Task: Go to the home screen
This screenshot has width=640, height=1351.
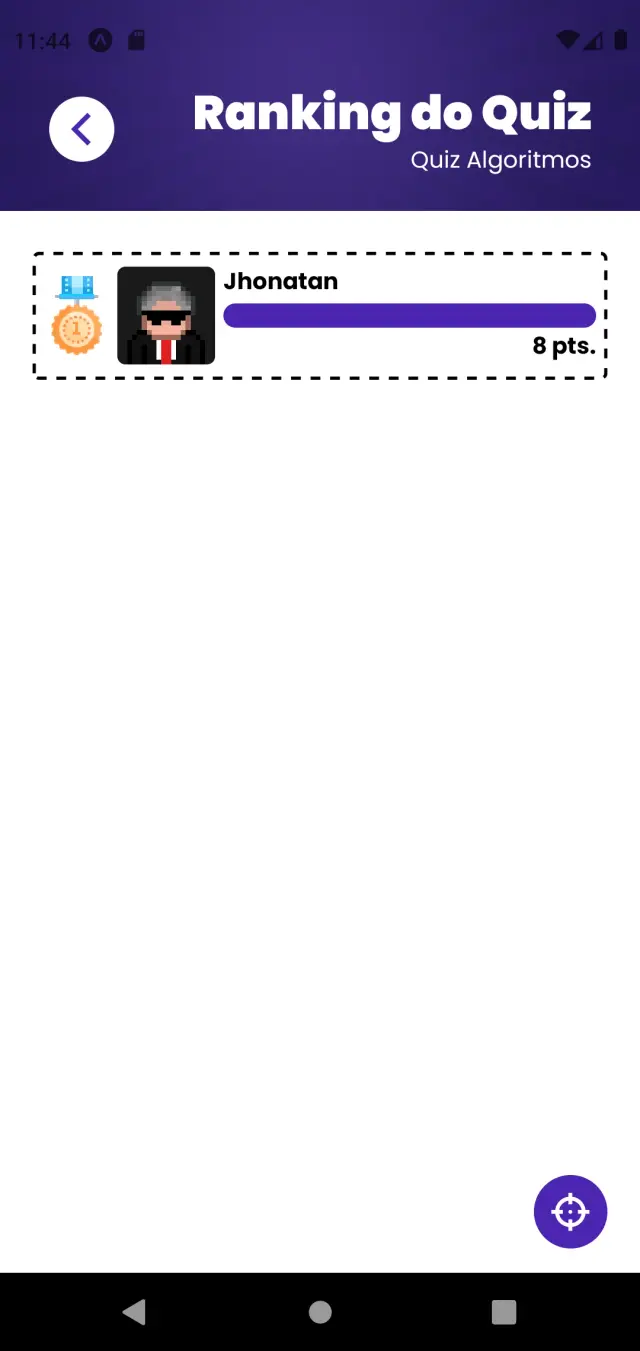Action: pyautogui.click(x=320, y=1312)
